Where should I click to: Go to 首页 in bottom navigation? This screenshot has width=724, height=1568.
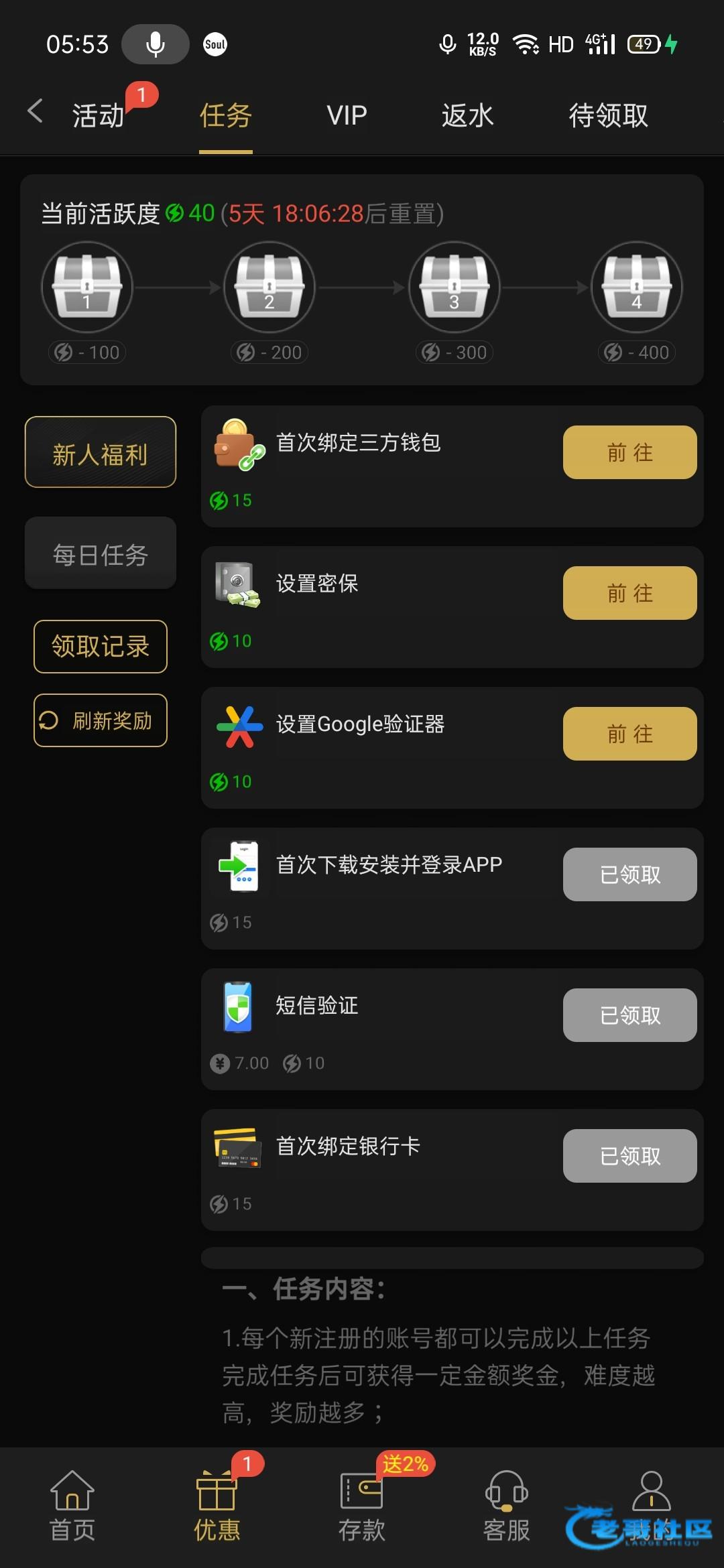72,1506
